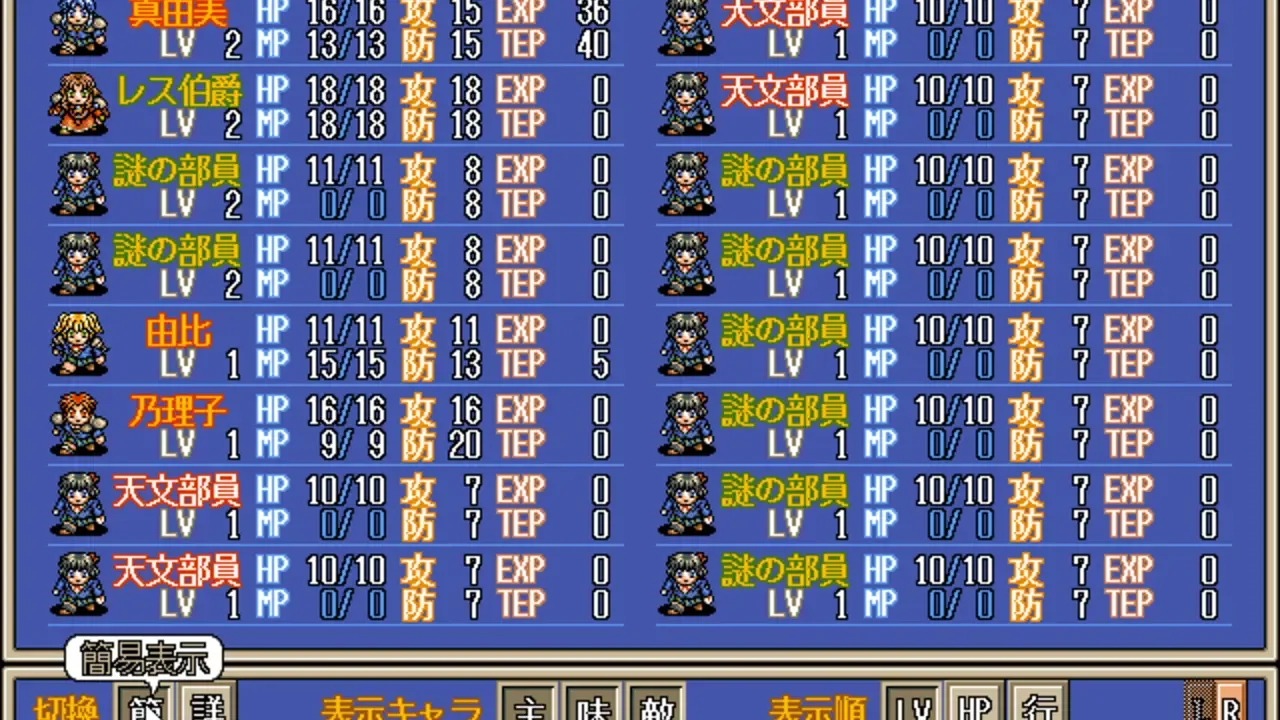Sort the list by 行 order
The height and width of the screenshot is (720, 1280).
coord(1038,705)
